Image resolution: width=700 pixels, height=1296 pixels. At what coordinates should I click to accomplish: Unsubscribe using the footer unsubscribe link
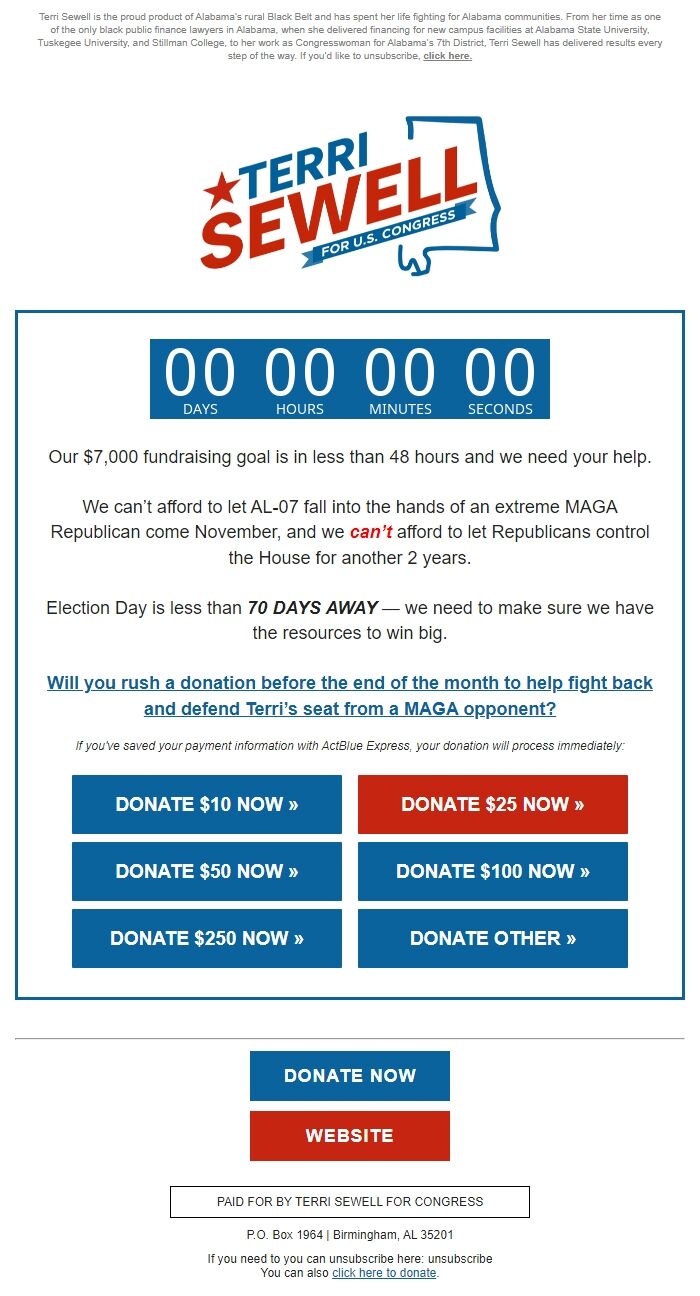[460, 1259]
